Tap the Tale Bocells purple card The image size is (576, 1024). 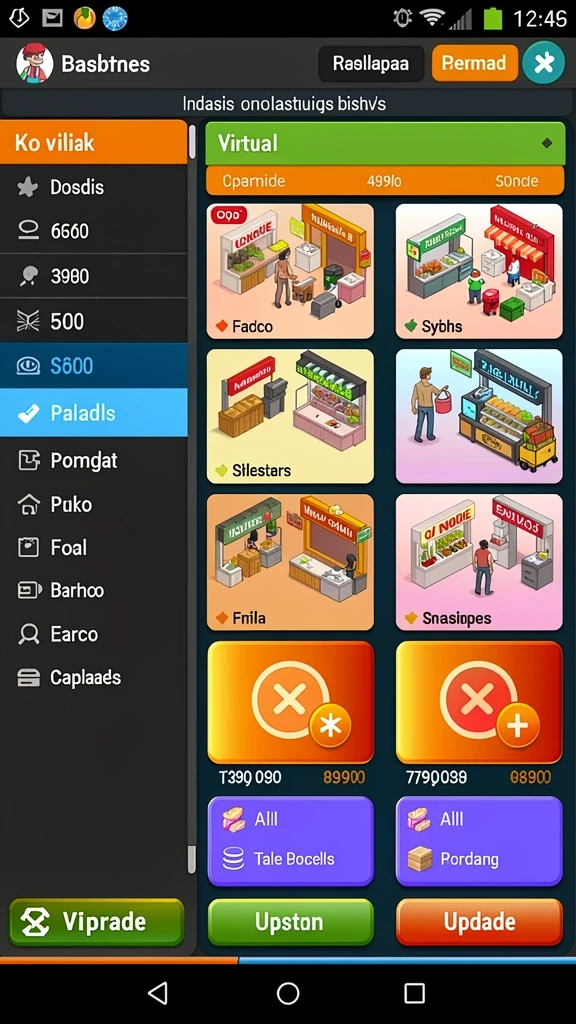click(x=290, y=841)
